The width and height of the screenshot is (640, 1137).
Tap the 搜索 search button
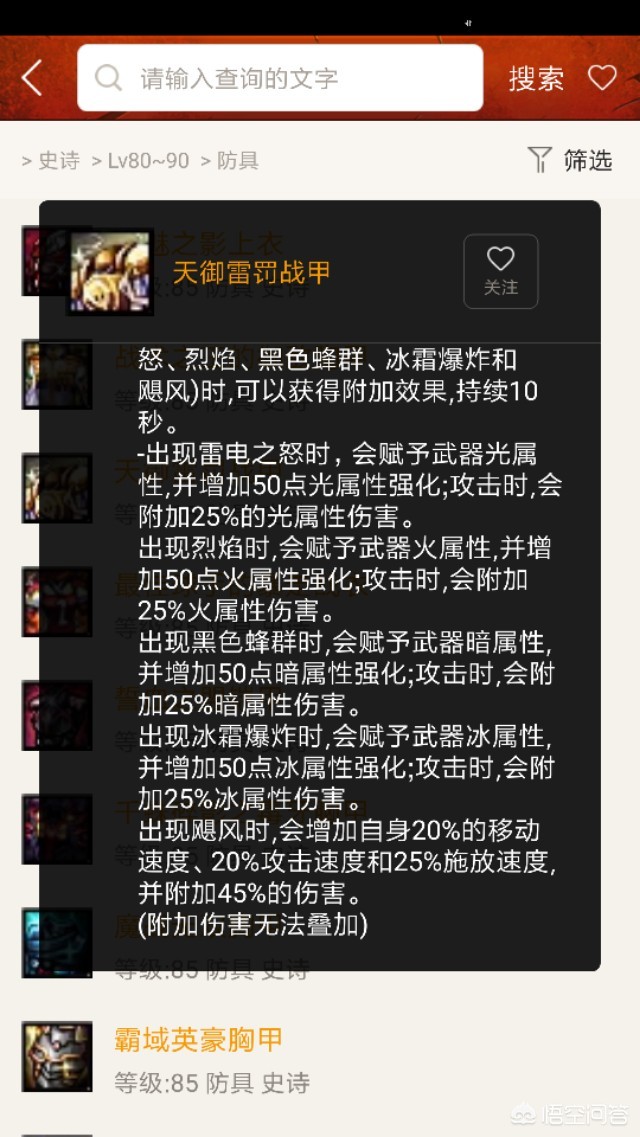click(x=536, y=78)
